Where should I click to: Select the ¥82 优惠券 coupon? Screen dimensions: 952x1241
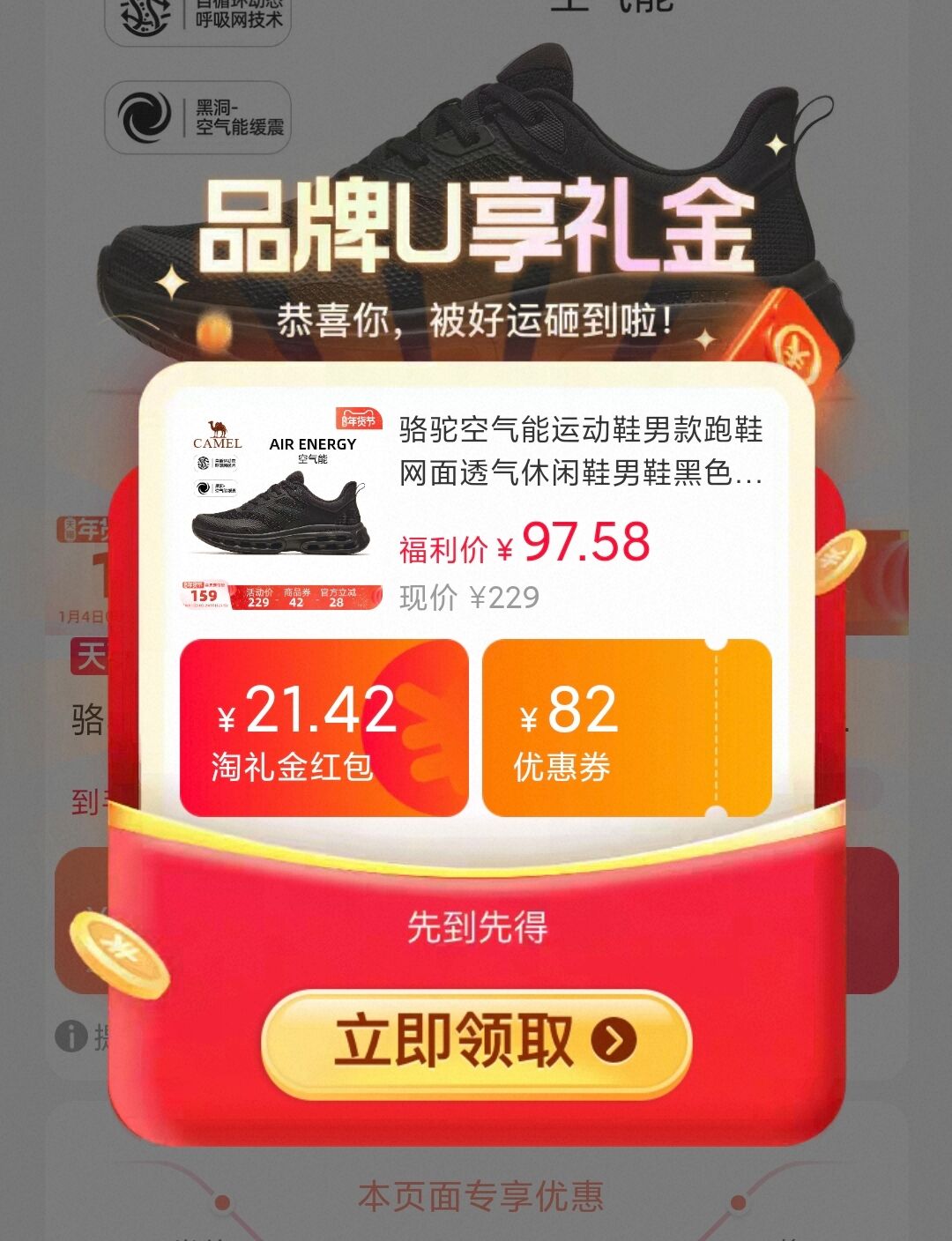coord(626,728)
